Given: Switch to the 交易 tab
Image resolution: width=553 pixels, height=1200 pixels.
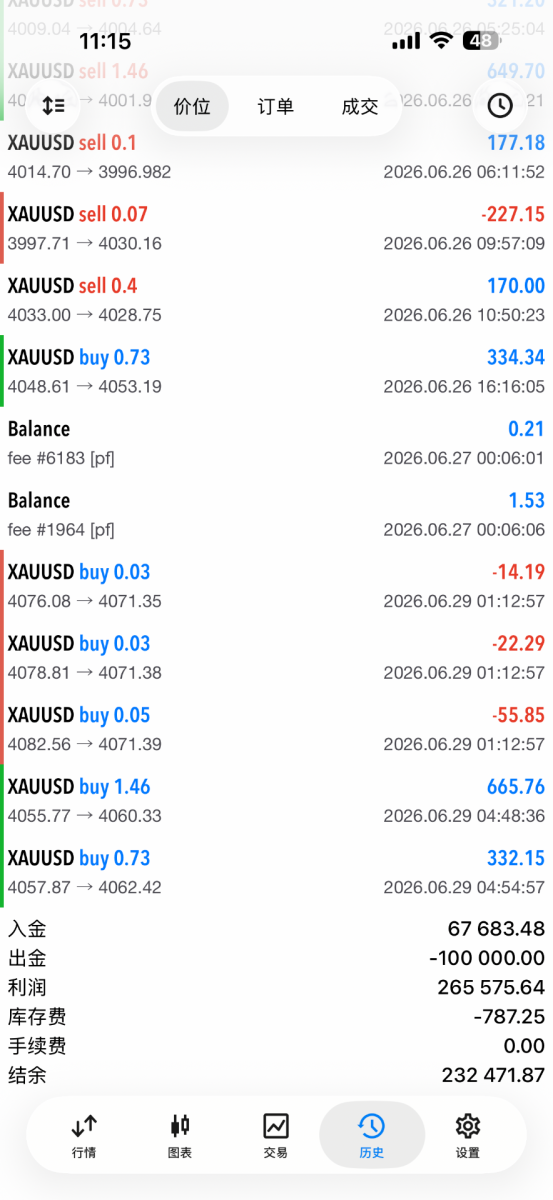Looking at the screenshot, I should pos(276,1137).
